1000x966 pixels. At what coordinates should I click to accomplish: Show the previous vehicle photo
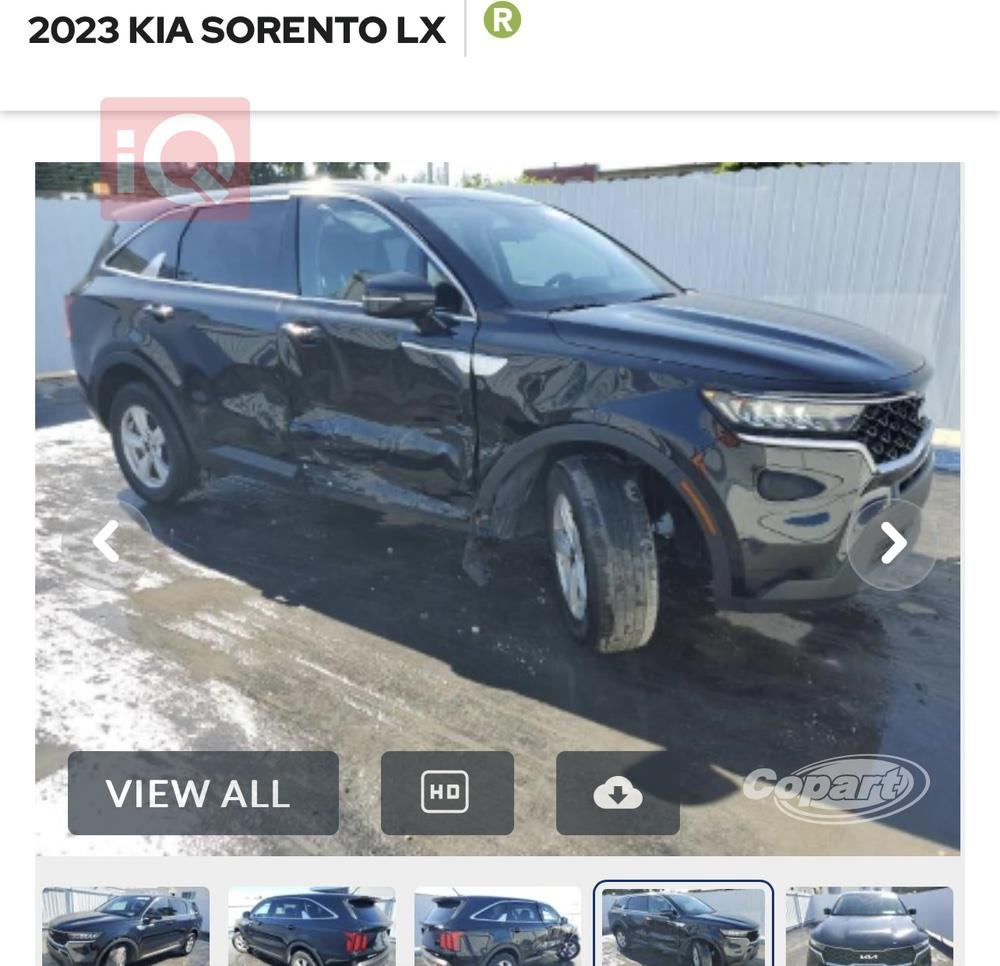[x=106, y=542]
